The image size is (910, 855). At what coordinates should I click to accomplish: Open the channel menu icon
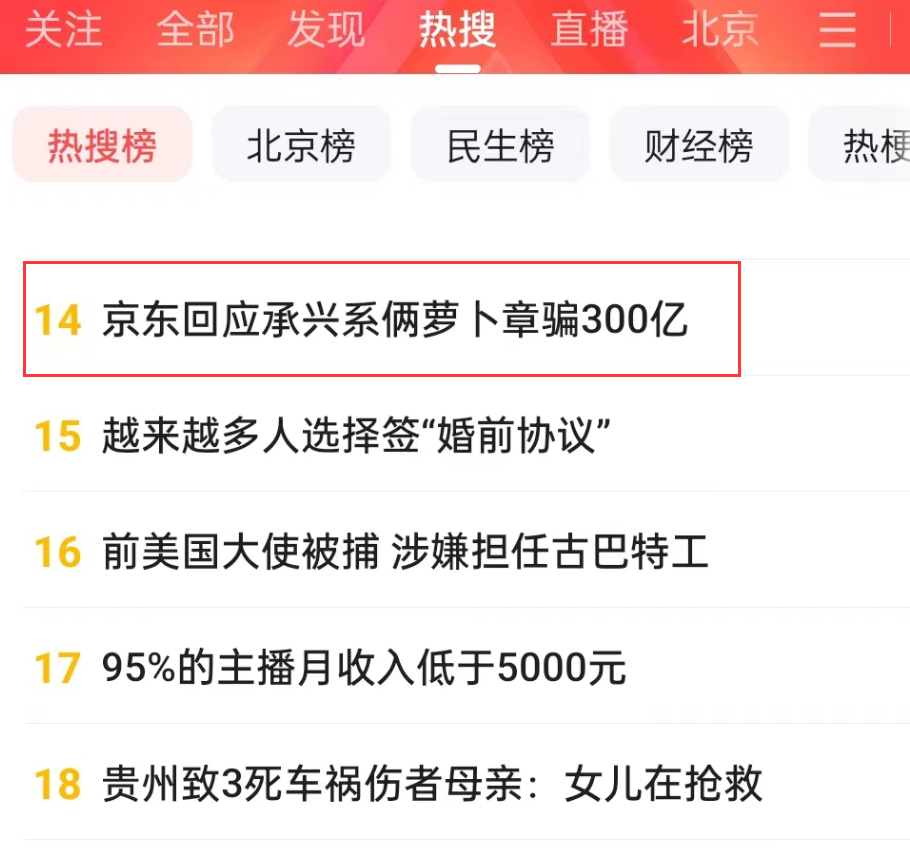pyautogui.click(x=838, y=30)
